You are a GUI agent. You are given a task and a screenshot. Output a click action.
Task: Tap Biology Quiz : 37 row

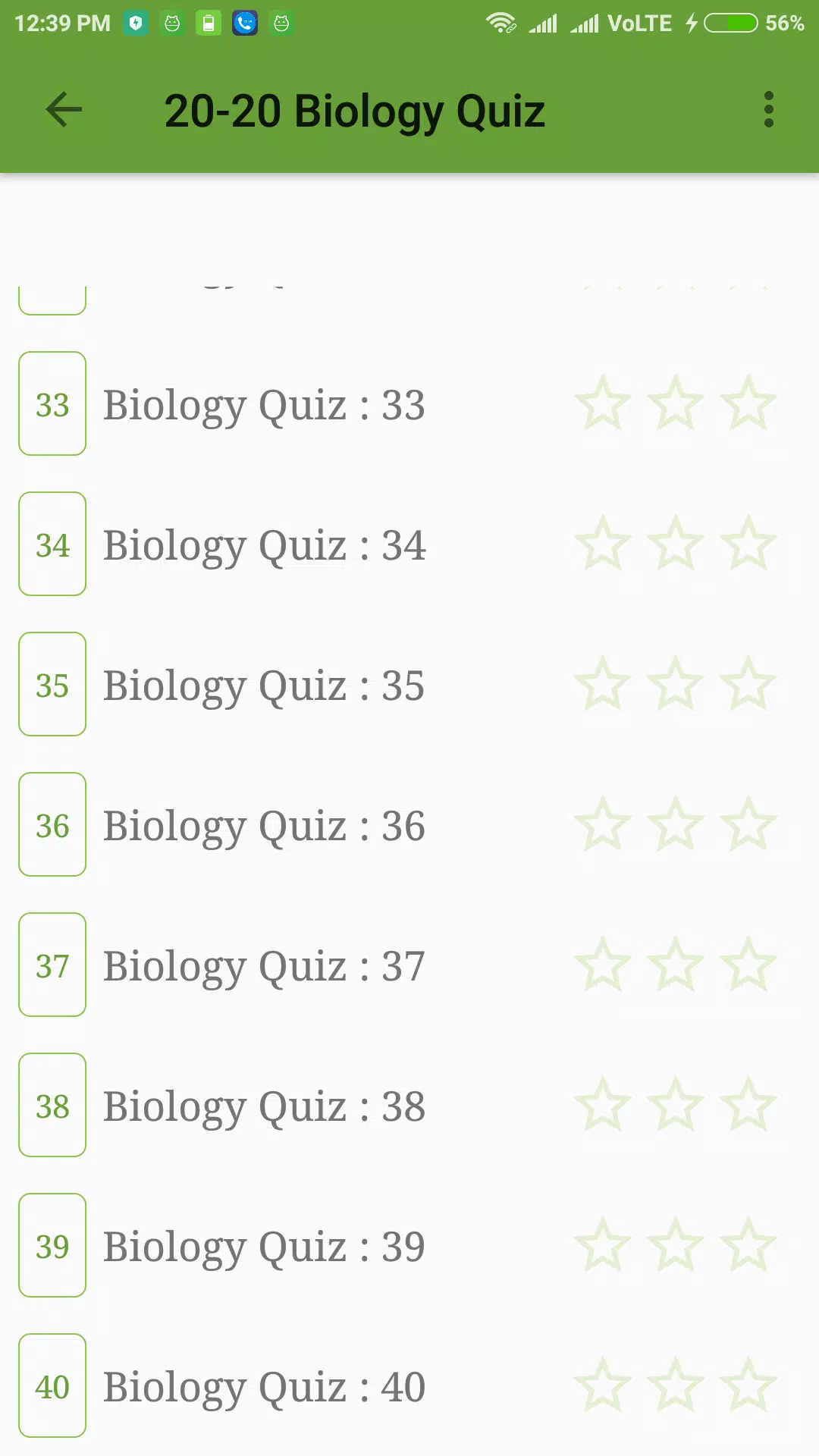(409, 965)
